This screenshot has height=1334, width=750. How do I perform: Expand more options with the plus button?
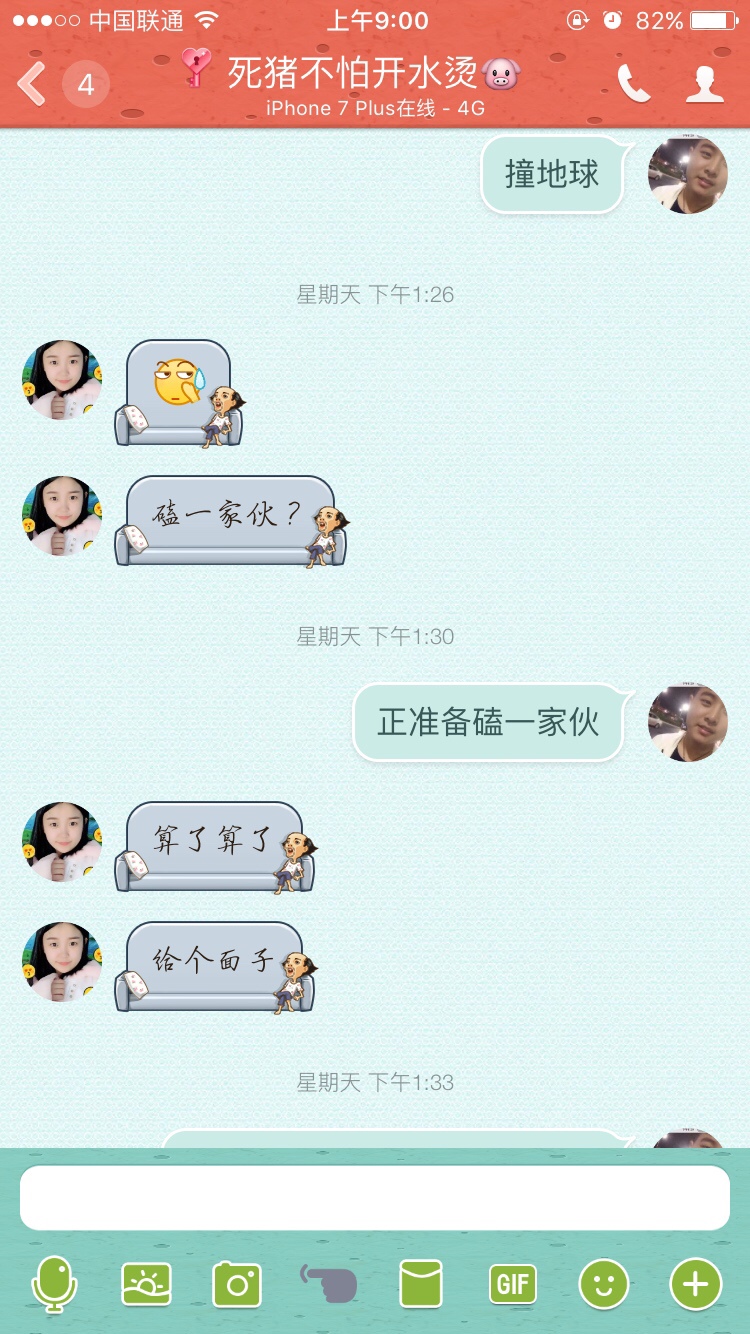pos(695,1283)
